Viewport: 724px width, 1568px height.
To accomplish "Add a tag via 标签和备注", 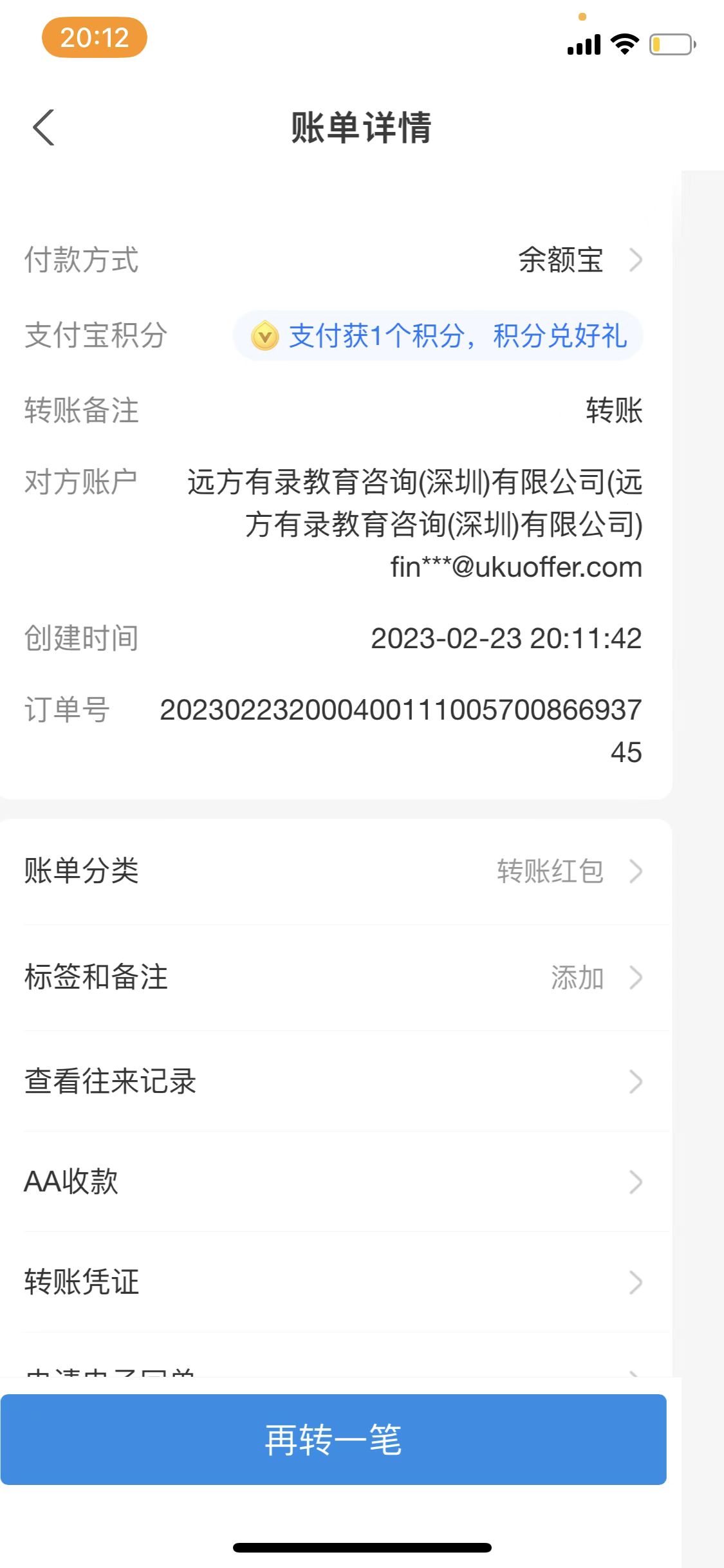I will [335, 977].
